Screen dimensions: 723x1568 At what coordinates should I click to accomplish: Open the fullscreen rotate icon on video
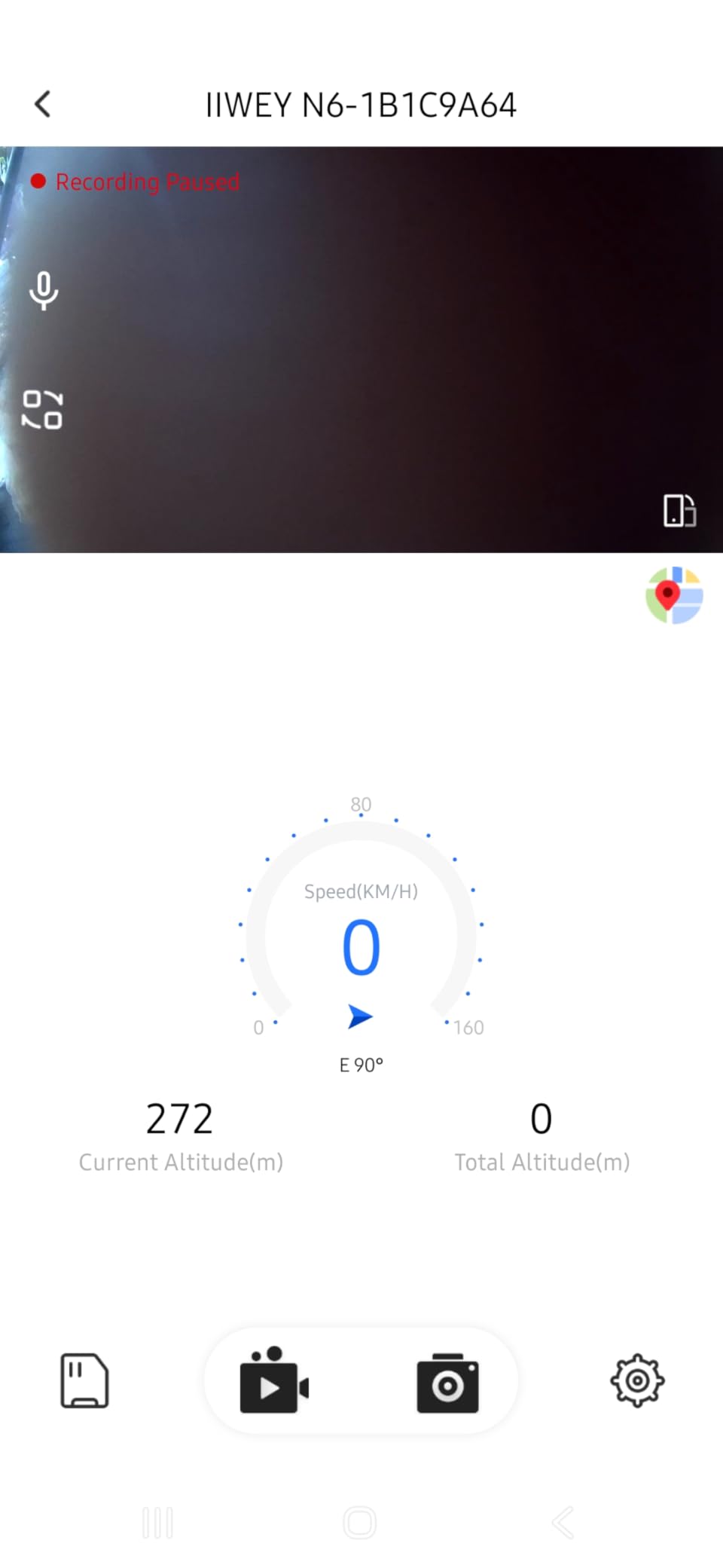679,511
